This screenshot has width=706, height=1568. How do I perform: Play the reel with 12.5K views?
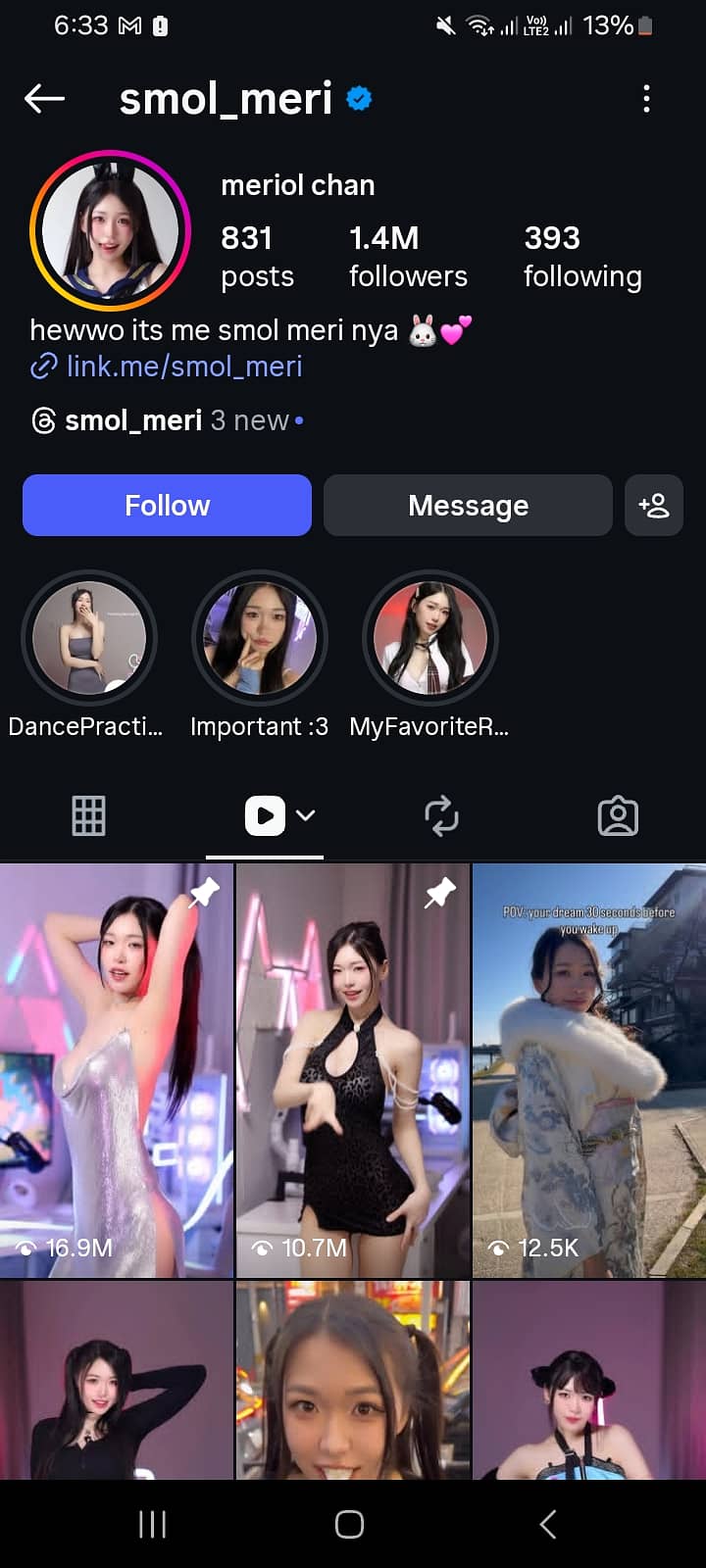588,1070
